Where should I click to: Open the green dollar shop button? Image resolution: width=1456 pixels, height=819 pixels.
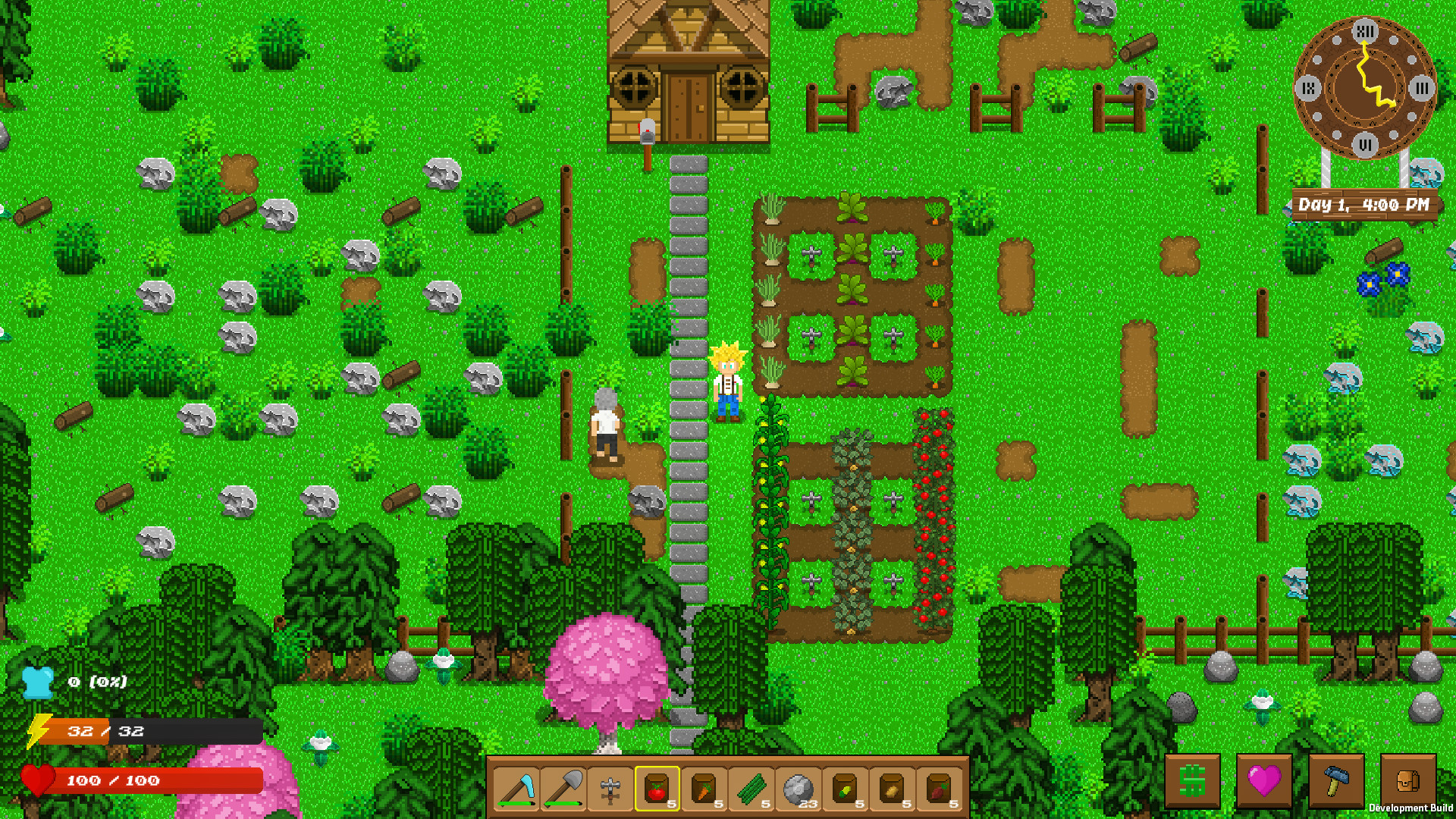point(1192,781)
